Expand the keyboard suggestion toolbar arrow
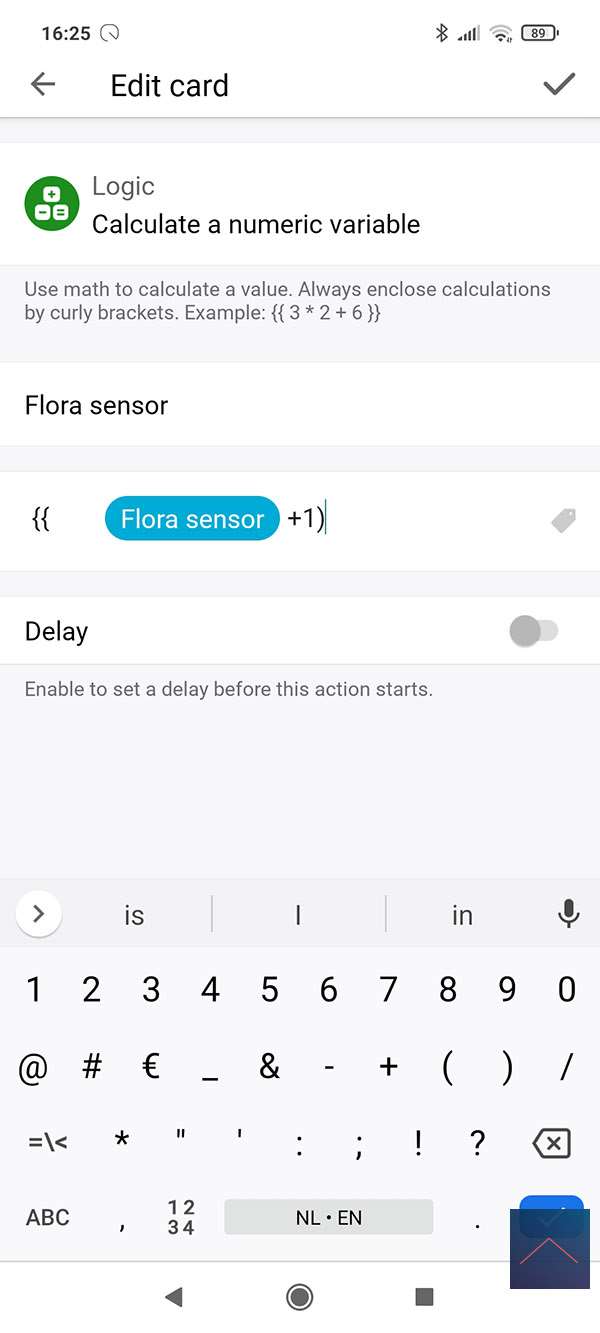This screenshot has height=1333, width=600. tap(39, 913)
